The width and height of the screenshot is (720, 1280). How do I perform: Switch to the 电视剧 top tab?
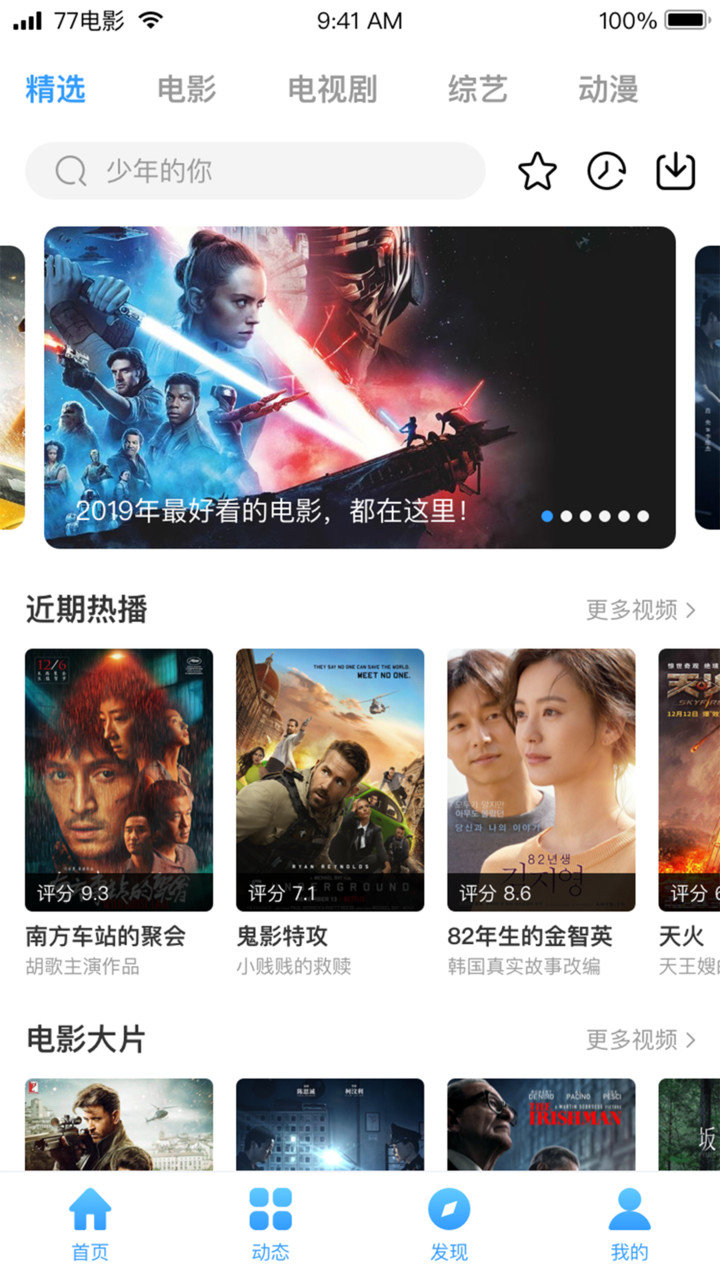pos(332,89)
